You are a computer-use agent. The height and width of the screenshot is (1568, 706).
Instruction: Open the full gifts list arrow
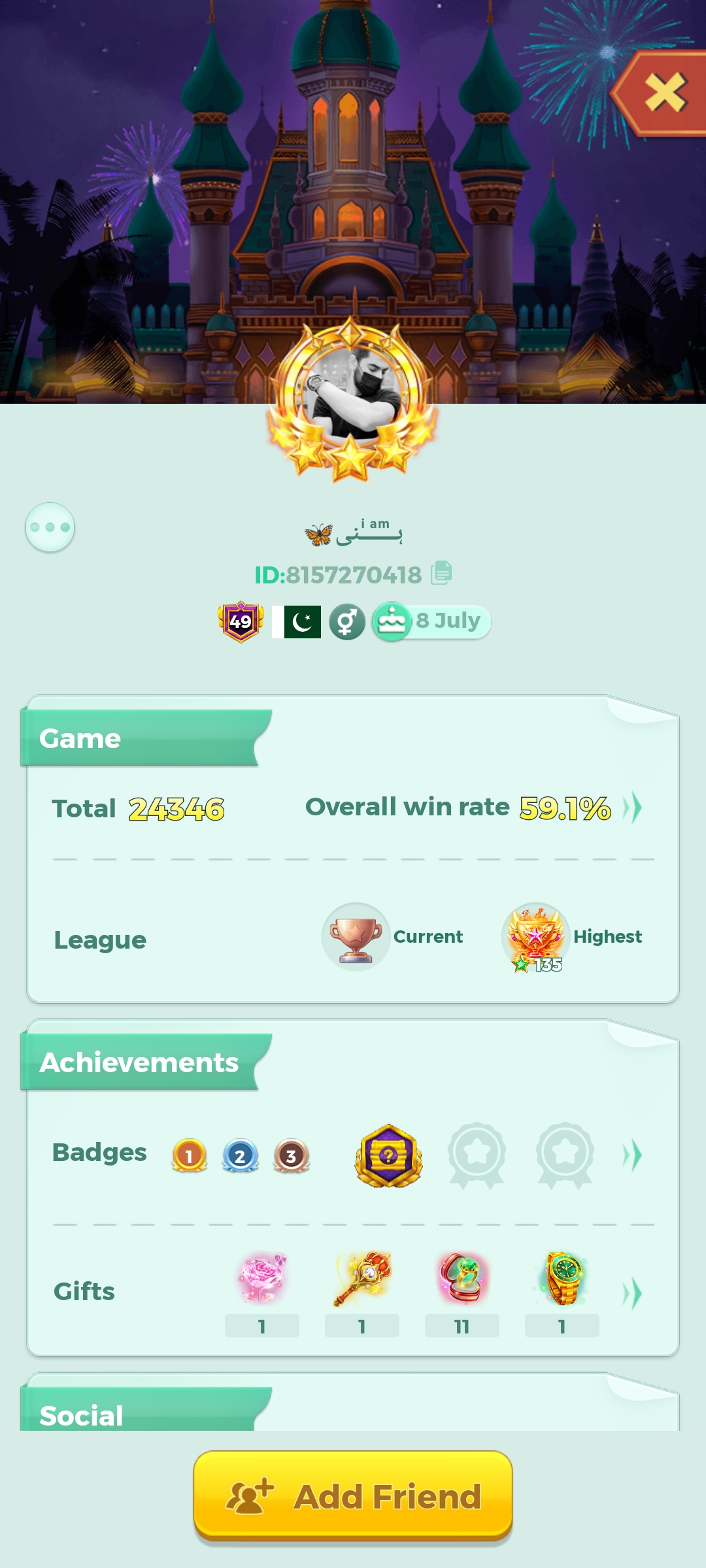coord(632,1294)
